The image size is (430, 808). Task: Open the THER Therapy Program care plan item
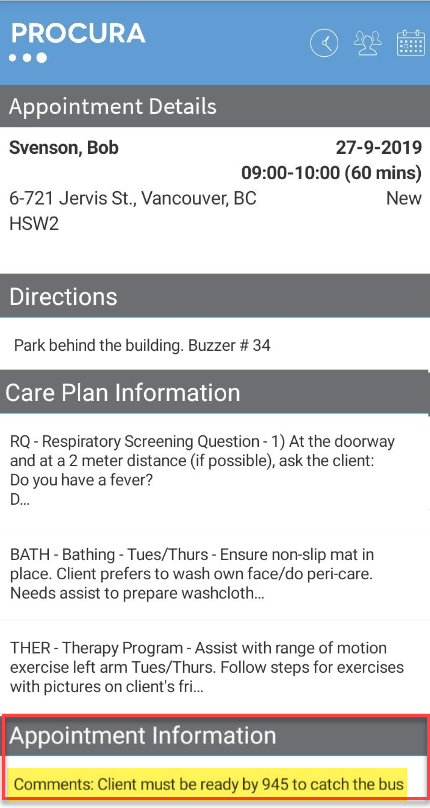215,667
